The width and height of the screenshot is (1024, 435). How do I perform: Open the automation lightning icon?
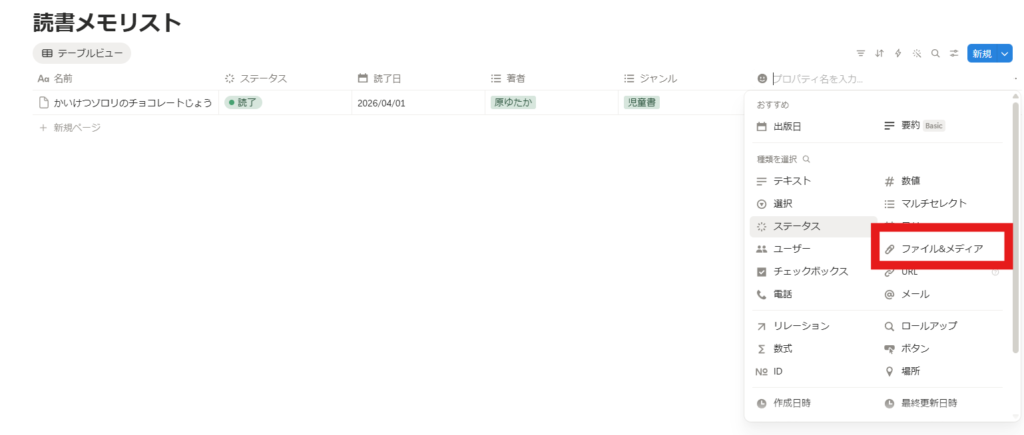[897, 54]
